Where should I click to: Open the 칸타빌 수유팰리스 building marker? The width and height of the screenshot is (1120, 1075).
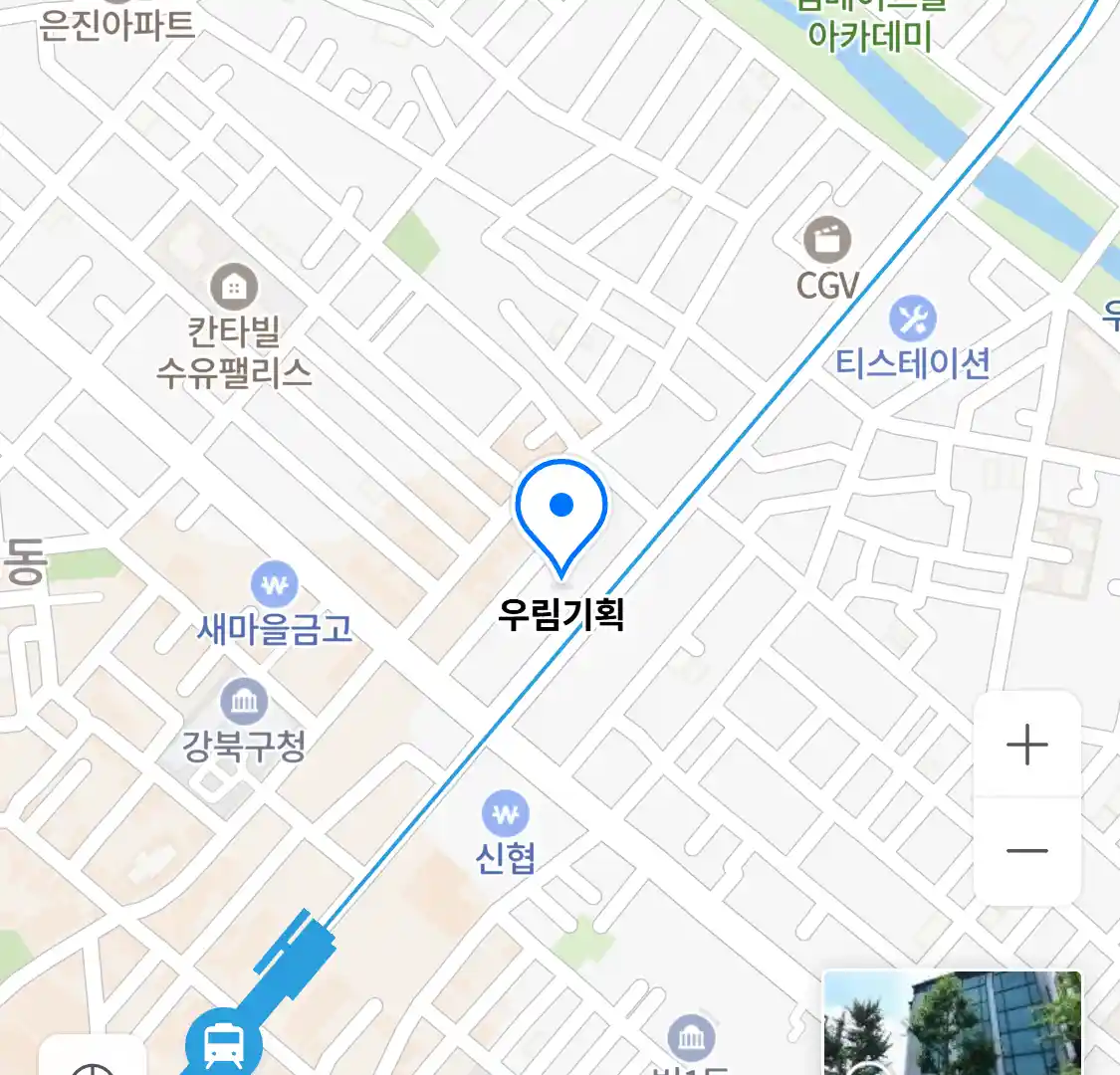234,289
